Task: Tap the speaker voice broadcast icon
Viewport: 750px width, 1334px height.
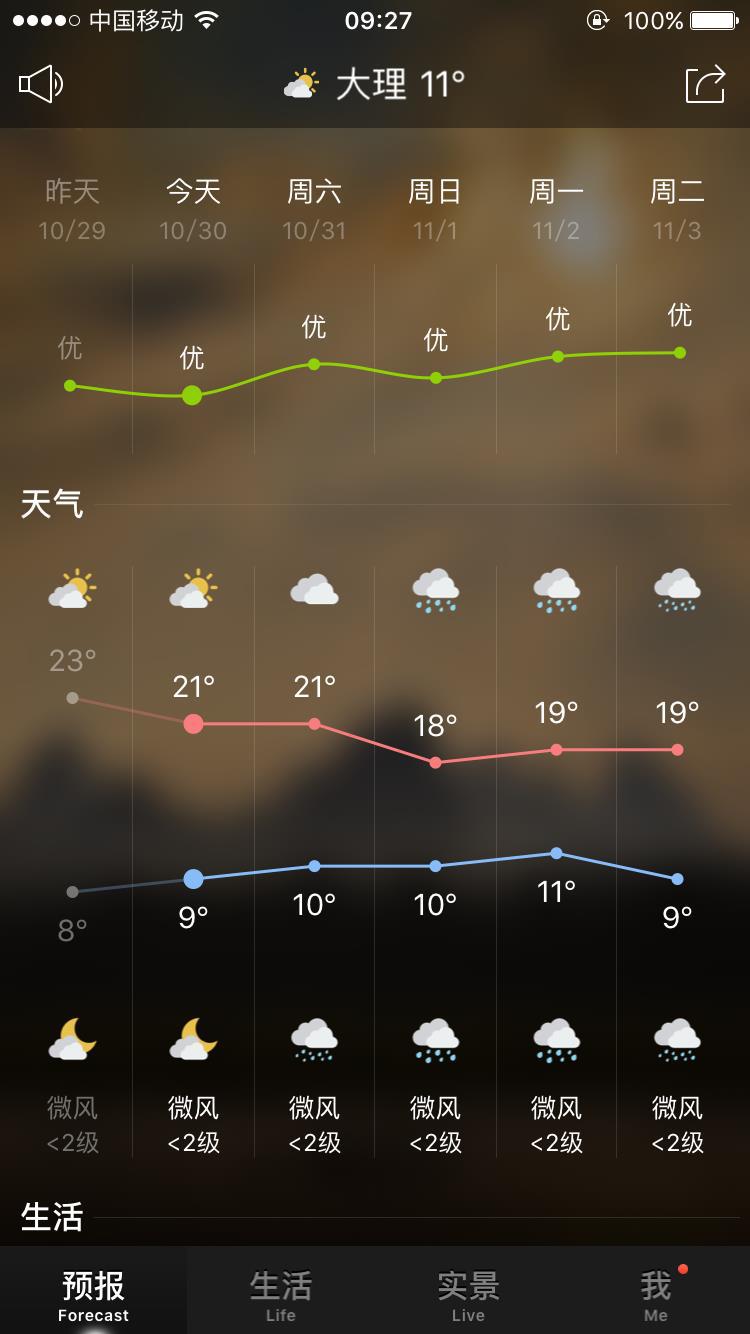Action: coord(41,84)
